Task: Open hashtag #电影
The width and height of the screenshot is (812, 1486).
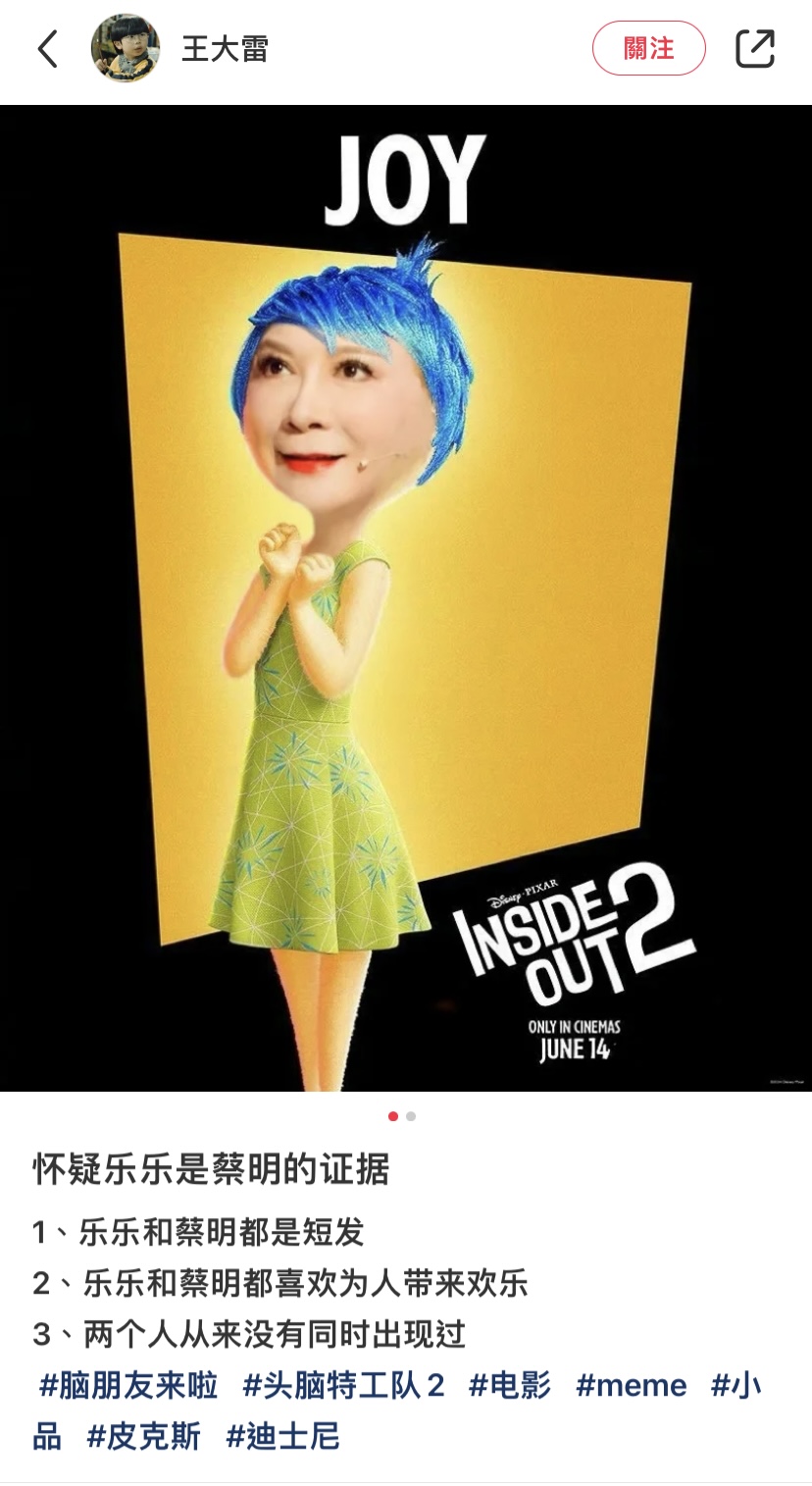Action: tap(509, 1385)
